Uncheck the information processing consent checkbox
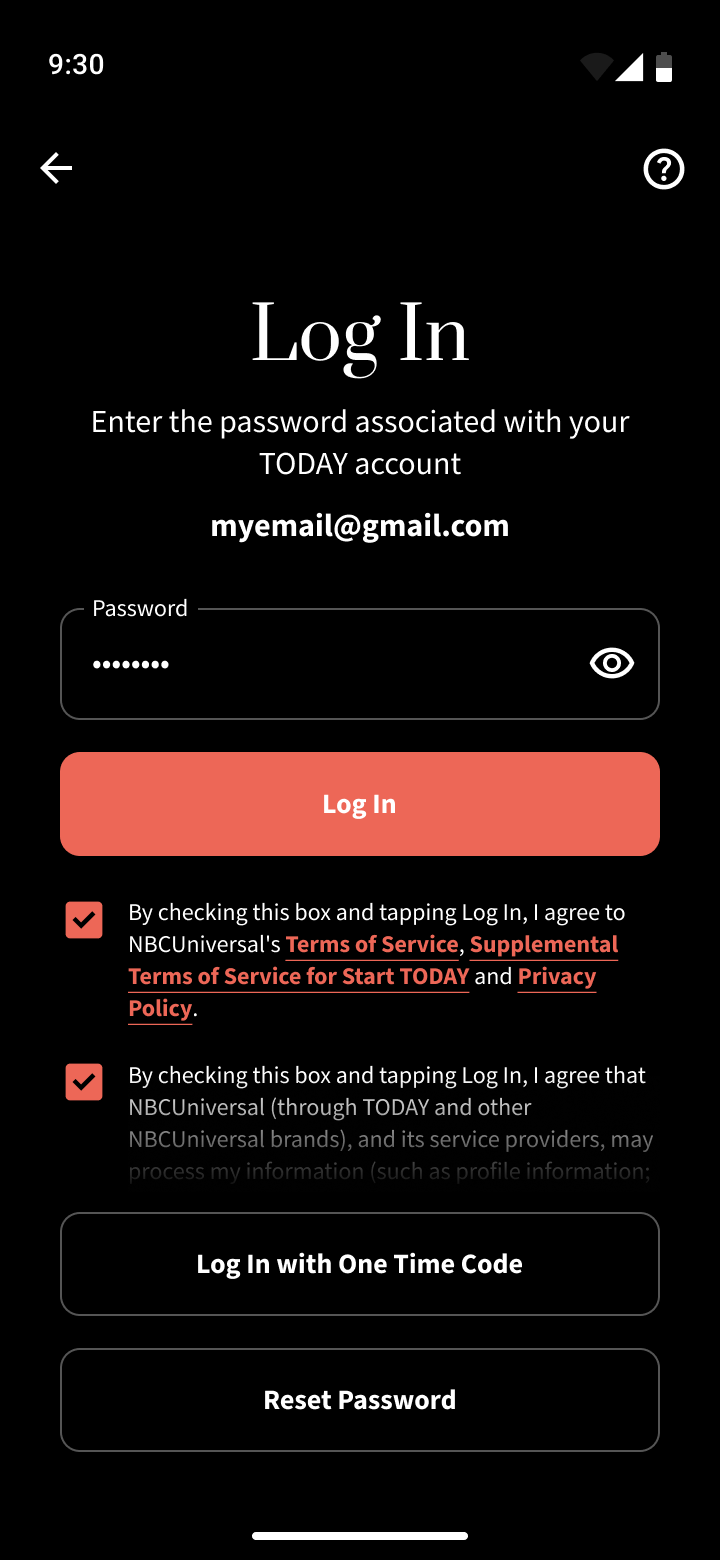Screen dimensions: 720x1560 click(84, 1082)
